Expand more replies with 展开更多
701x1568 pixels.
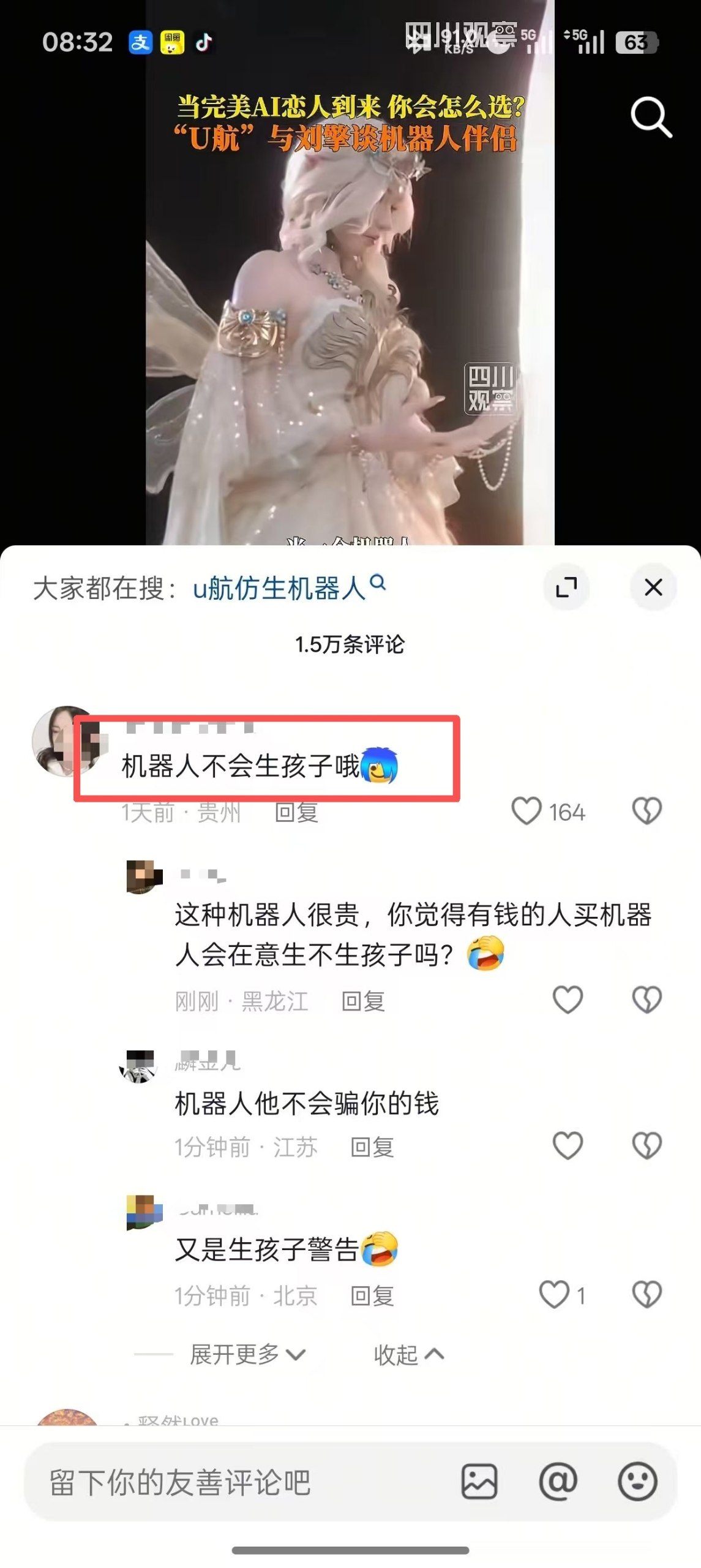coord(248,1354)
